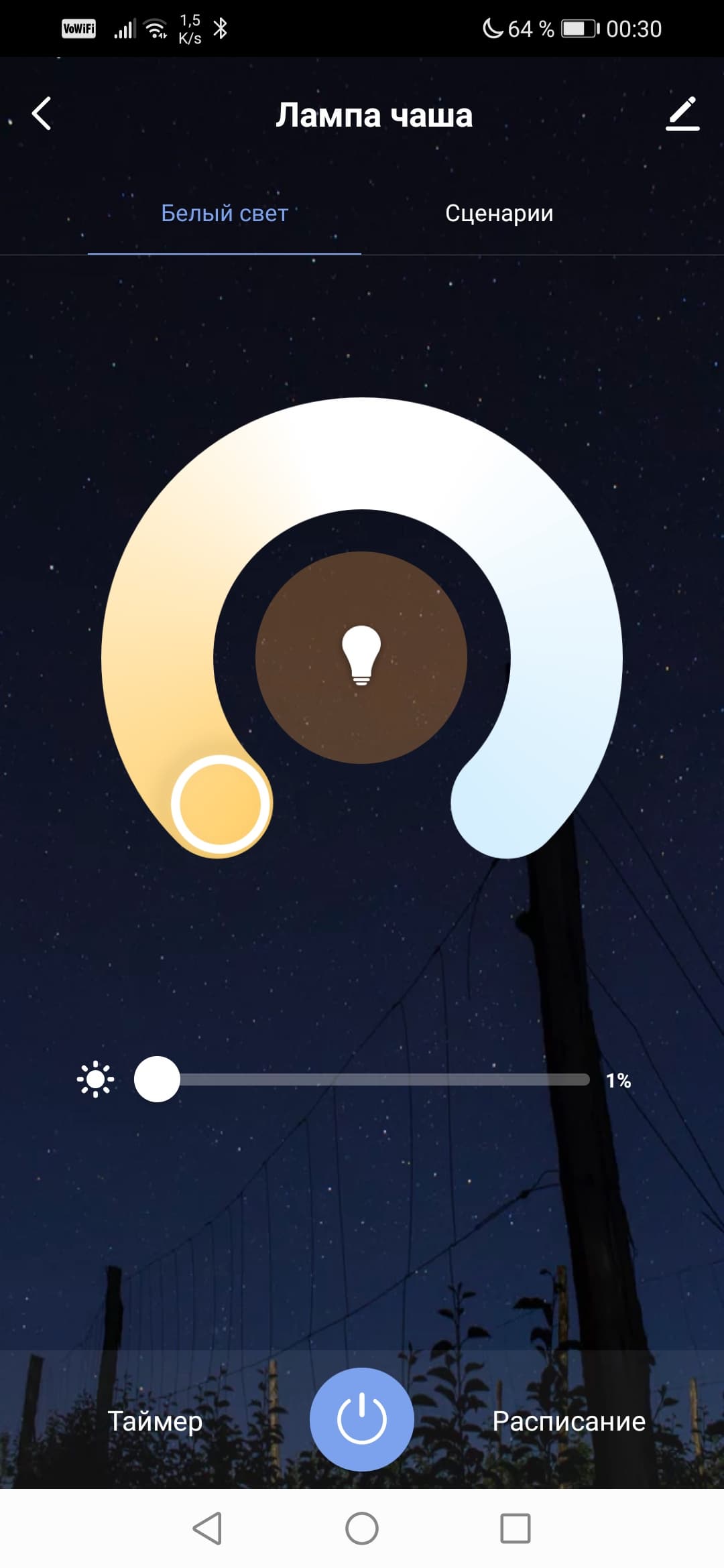Image resolution: width=724 pixels, height=1568 pixels.
Task: Tap the bulb circle in the center
Action: click(361, 657)
